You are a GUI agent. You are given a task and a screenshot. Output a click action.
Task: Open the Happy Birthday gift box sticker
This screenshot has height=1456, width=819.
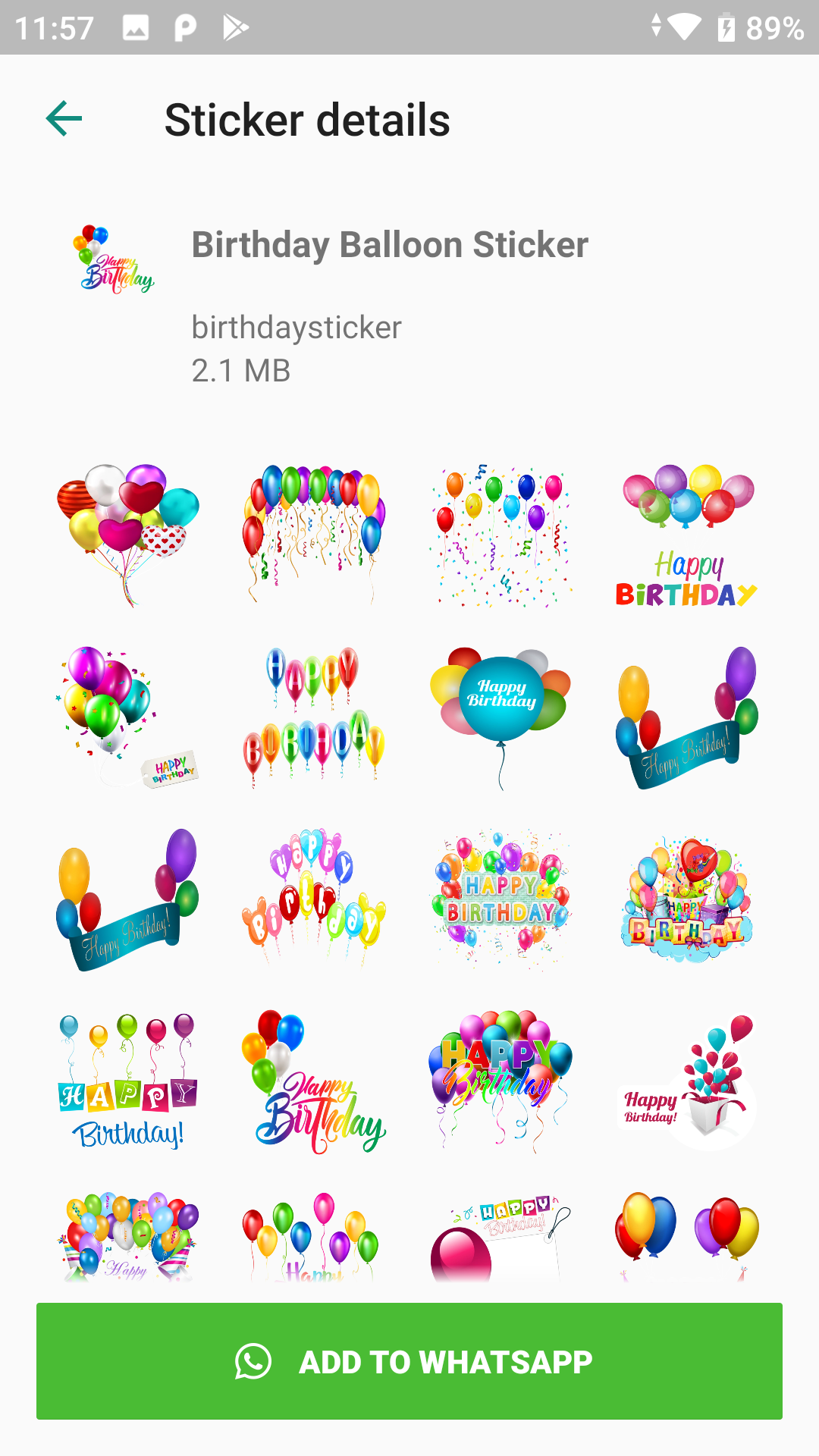(x=686, y=1084)
